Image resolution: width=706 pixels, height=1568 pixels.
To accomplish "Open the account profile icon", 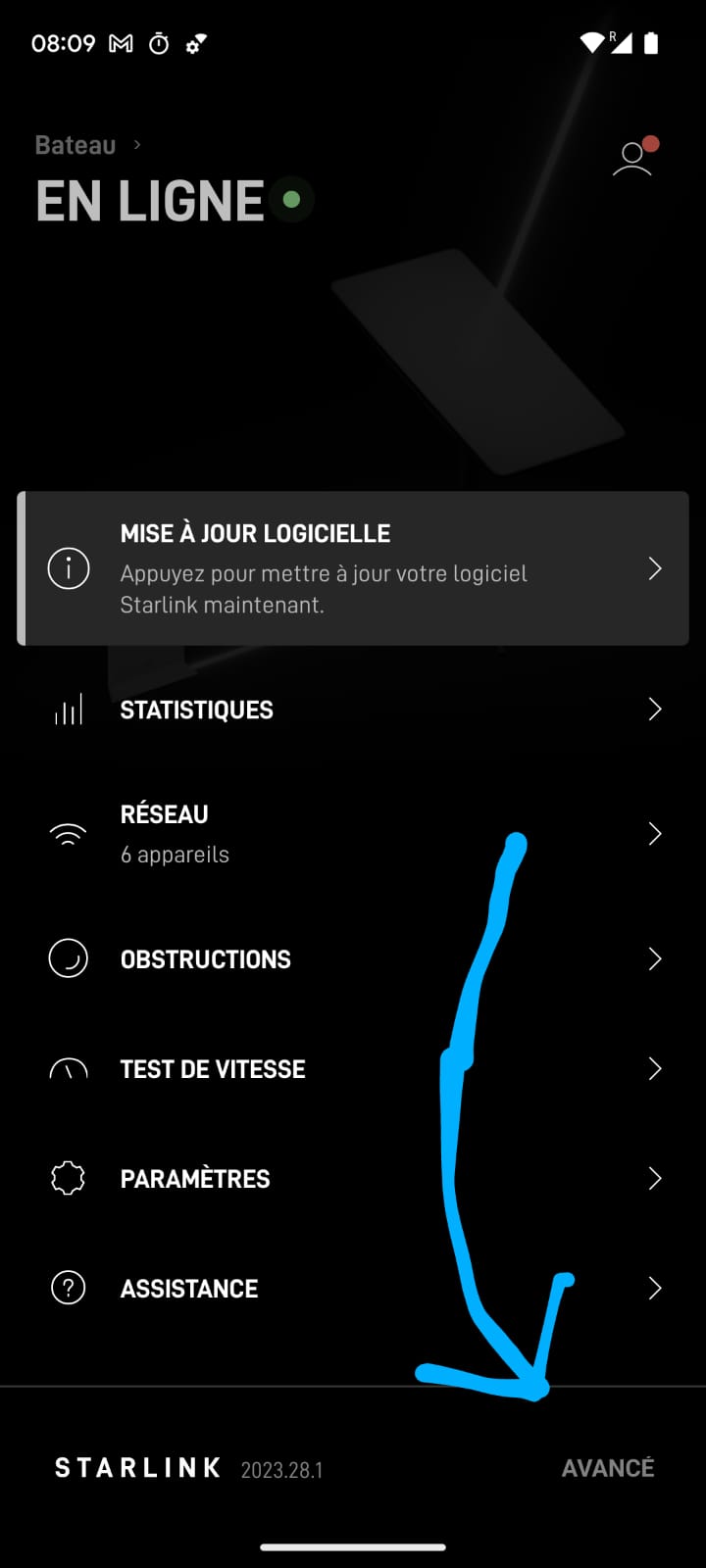I will 632,159.
